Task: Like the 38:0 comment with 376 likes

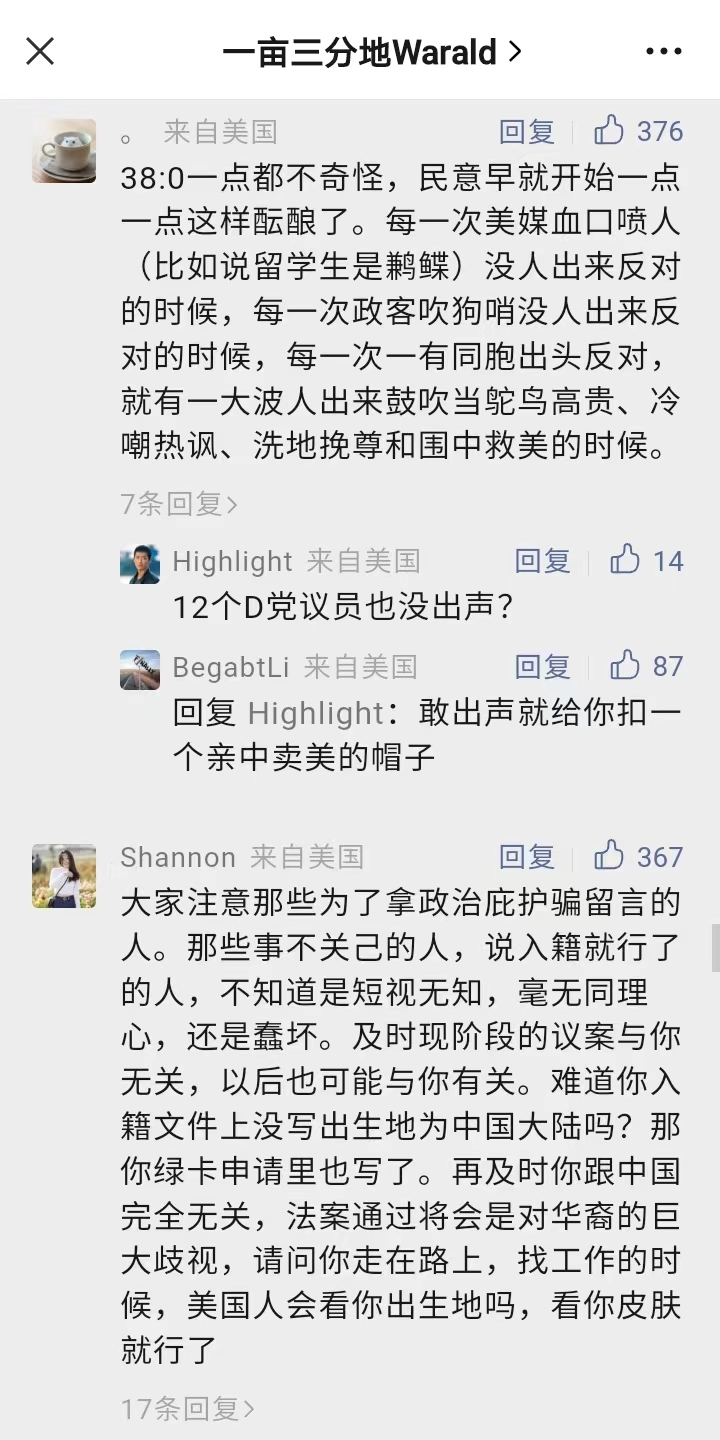Action: [638, 131]
